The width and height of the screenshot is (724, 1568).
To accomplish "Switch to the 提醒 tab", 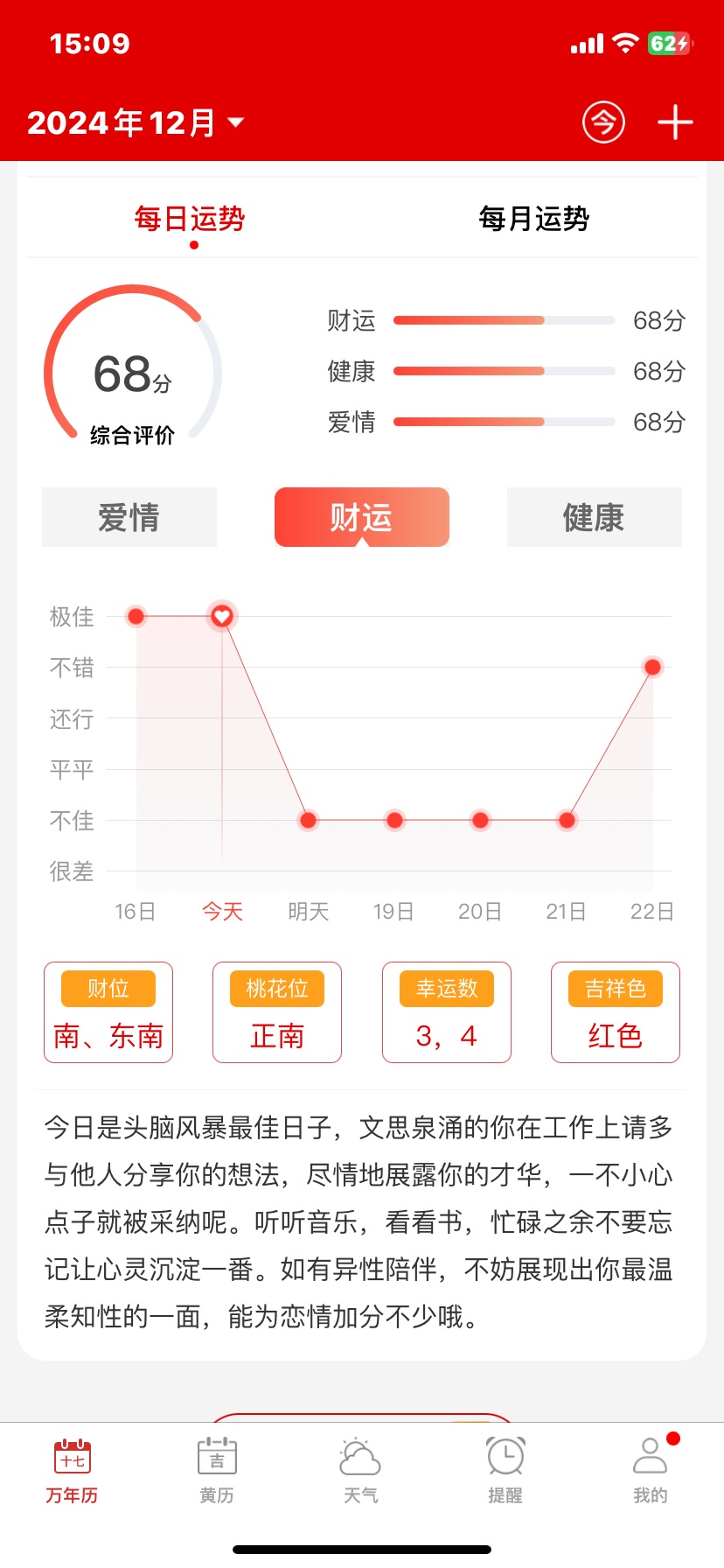I will click(505, 1470).
